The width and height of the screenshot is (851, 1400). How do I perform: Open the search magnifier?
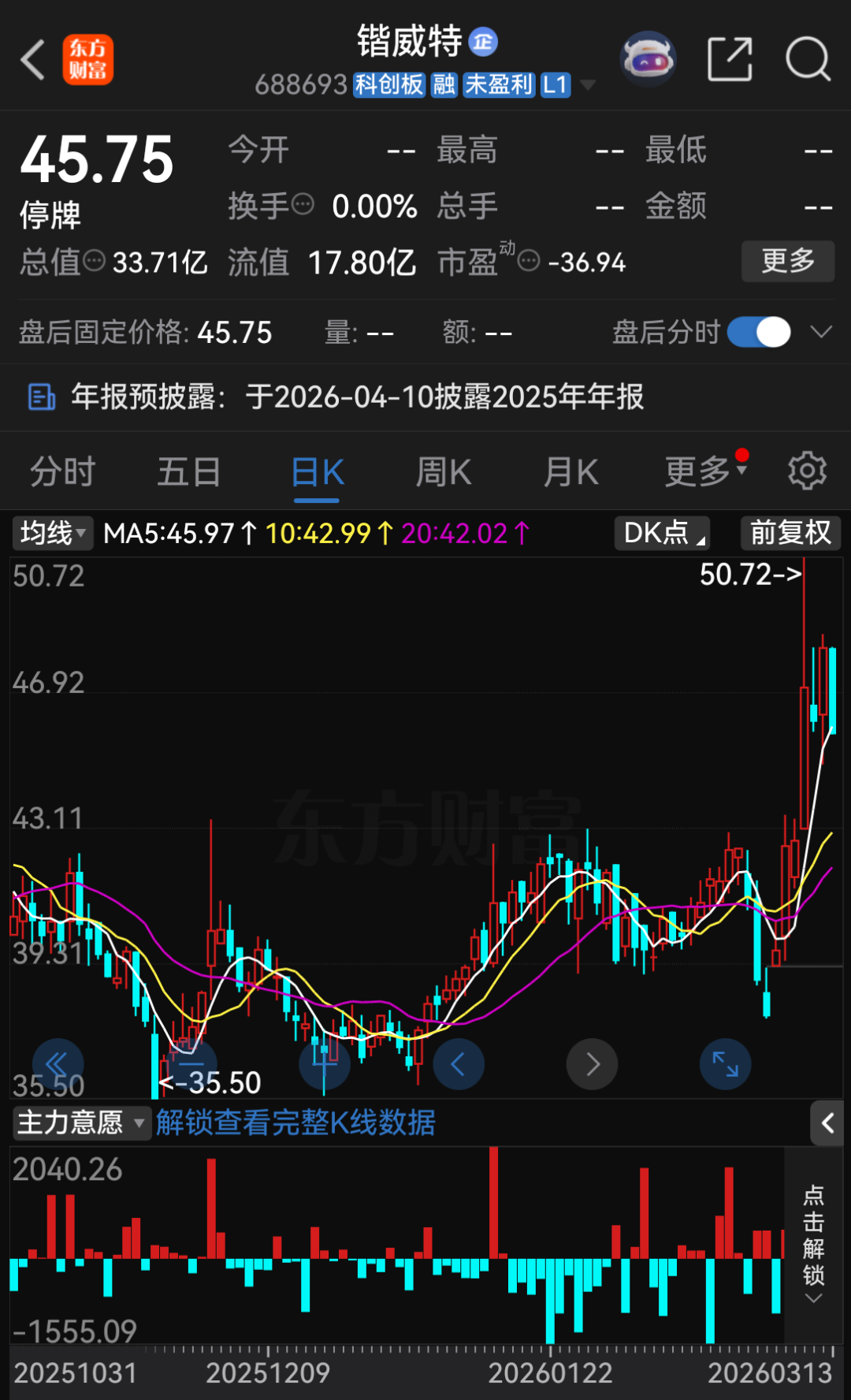808,59
